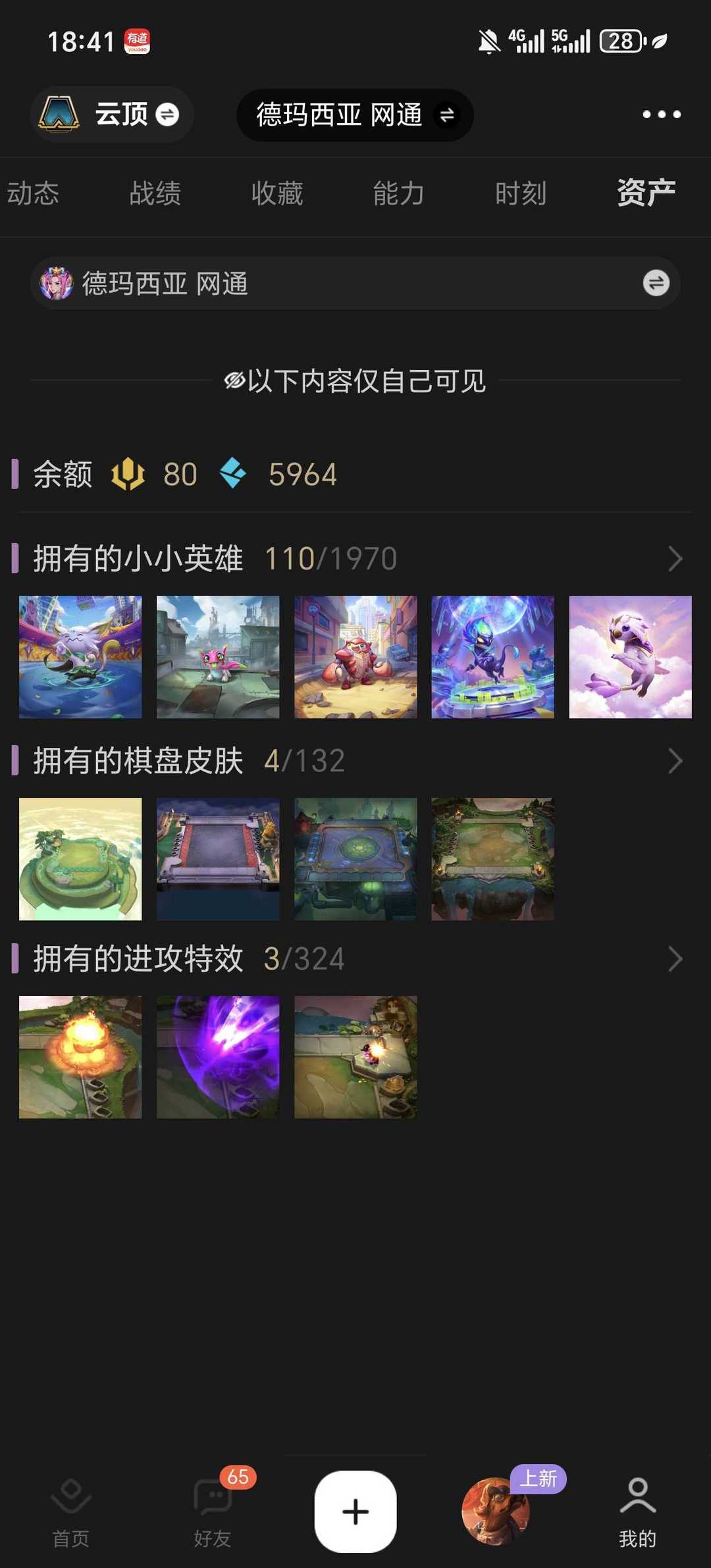Change server from 德玛西亚 网通 pill
The width and height of the screenshot is (711, 1568).
click(x=355, y=115)
